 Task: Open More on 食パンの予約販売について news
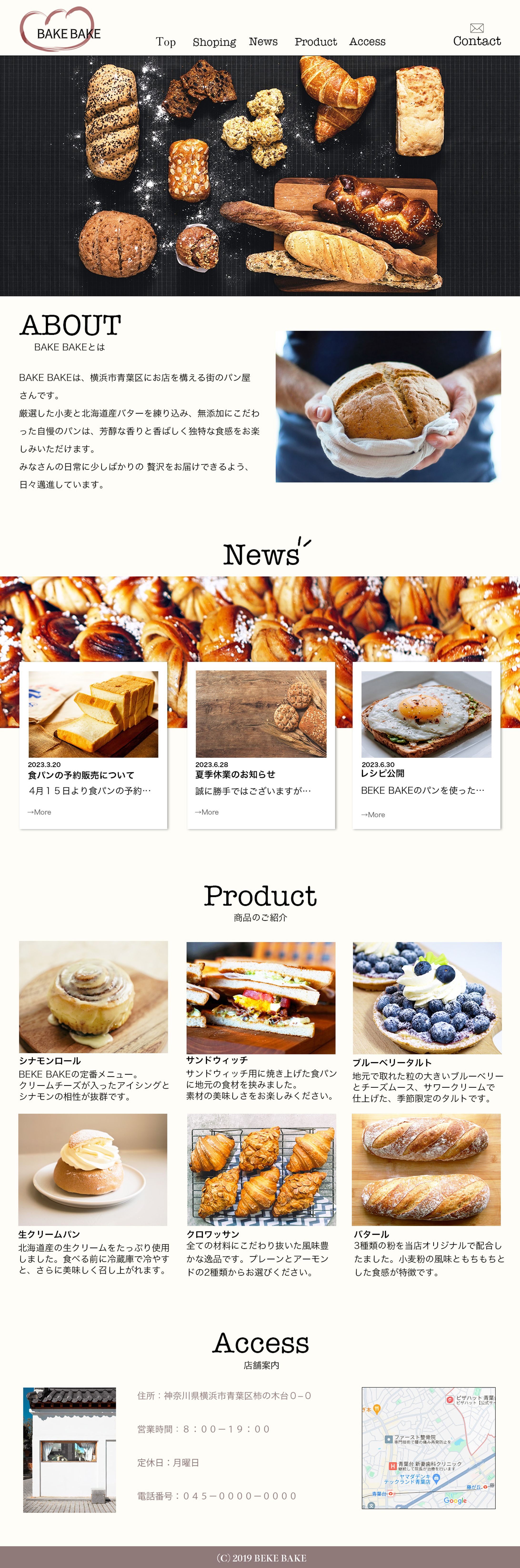pyautogui.click(x=40, y=812)
